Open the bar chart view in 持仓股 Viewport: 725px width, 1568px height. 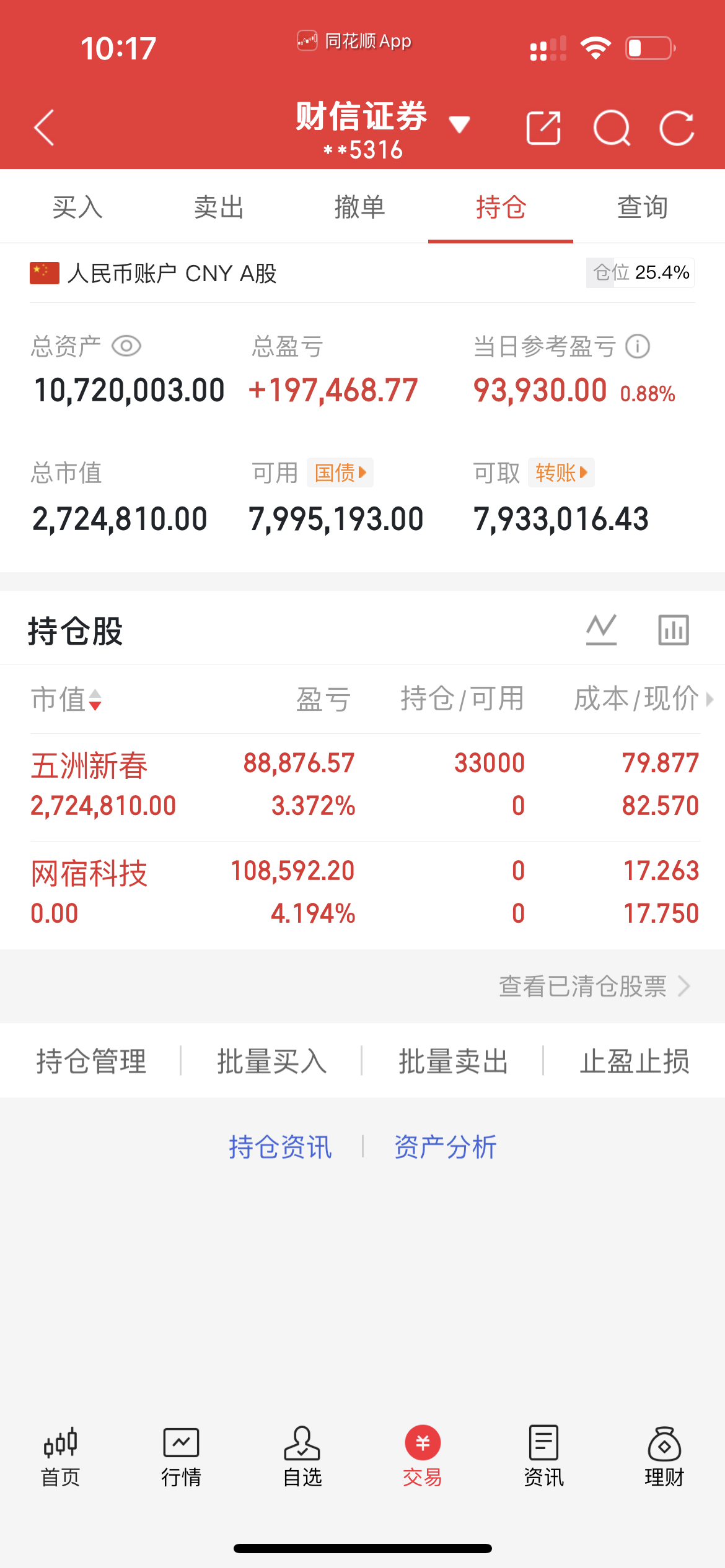click(x=673, y=629)
